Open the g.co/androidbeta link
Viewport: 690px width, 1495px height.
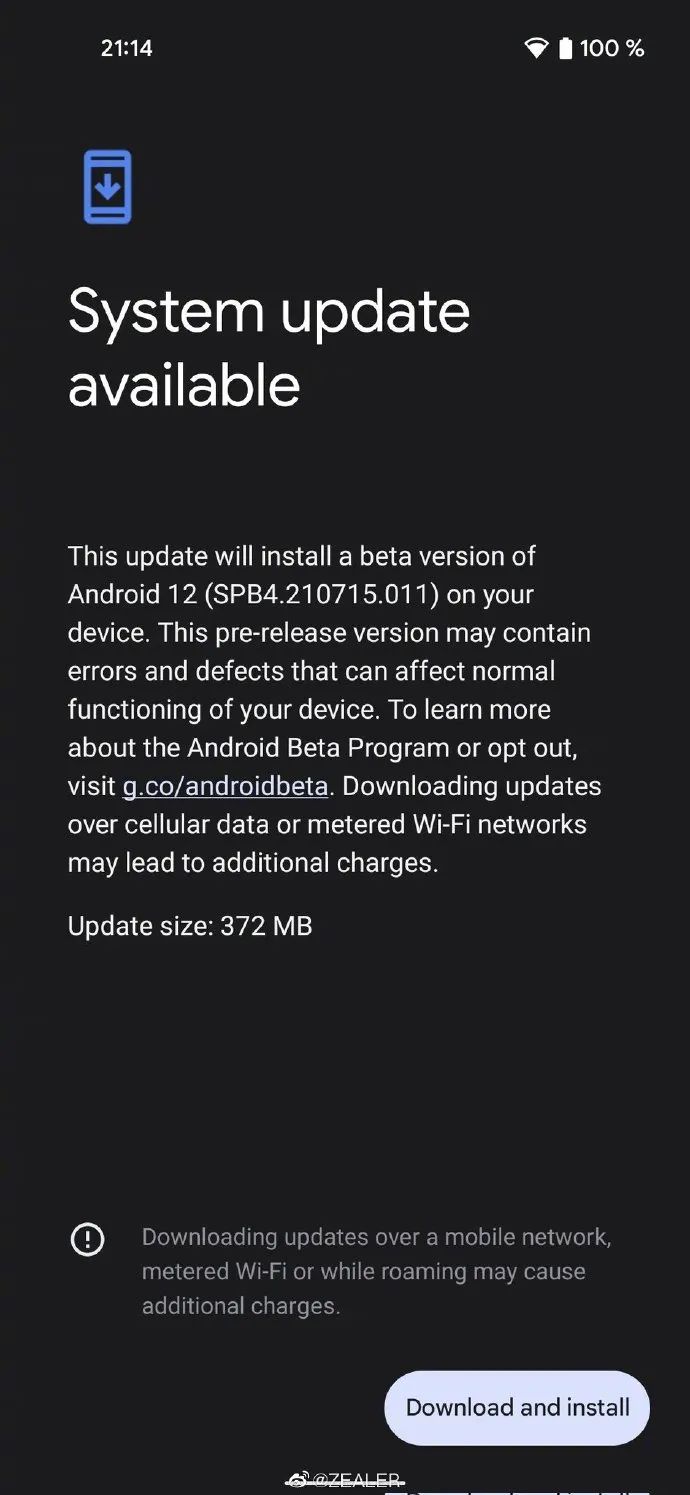tap(225, 786)
